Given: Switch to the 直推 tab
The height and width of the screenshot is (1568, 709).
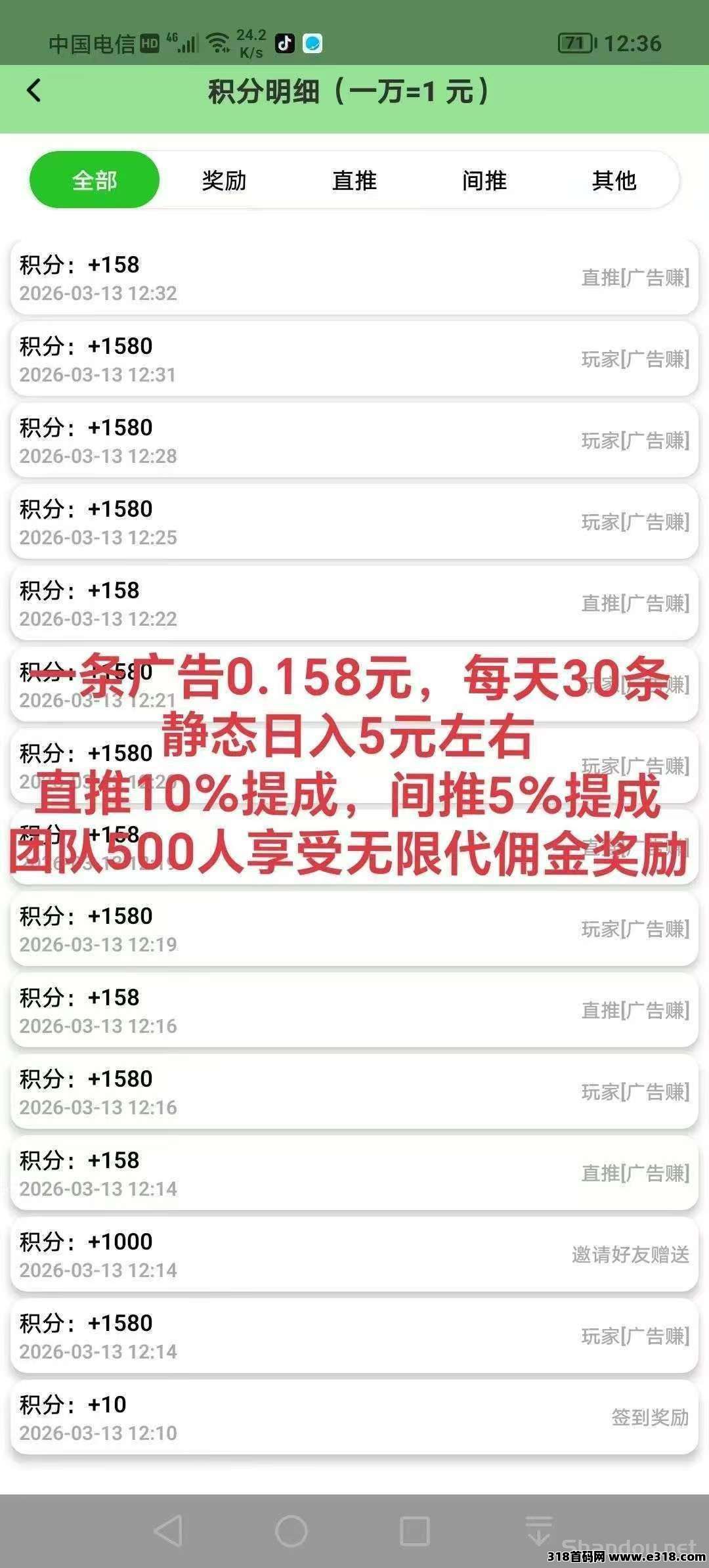Looking at the screenshot, I should click(x=354, y=181).
